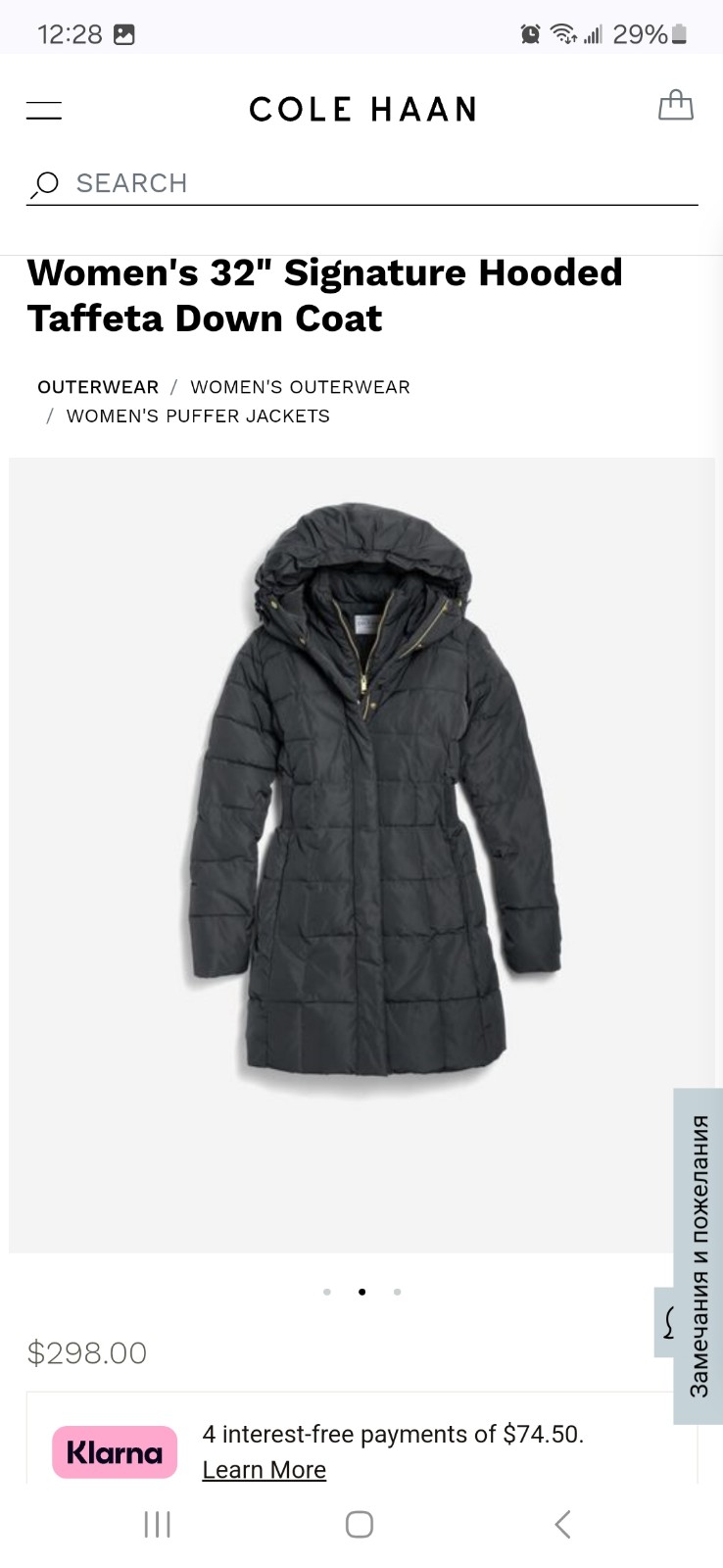The height and width of the screenshot is (1568, 723).
Task: Open the Outerwear breadcrumb
Action: tap(98, 387)
